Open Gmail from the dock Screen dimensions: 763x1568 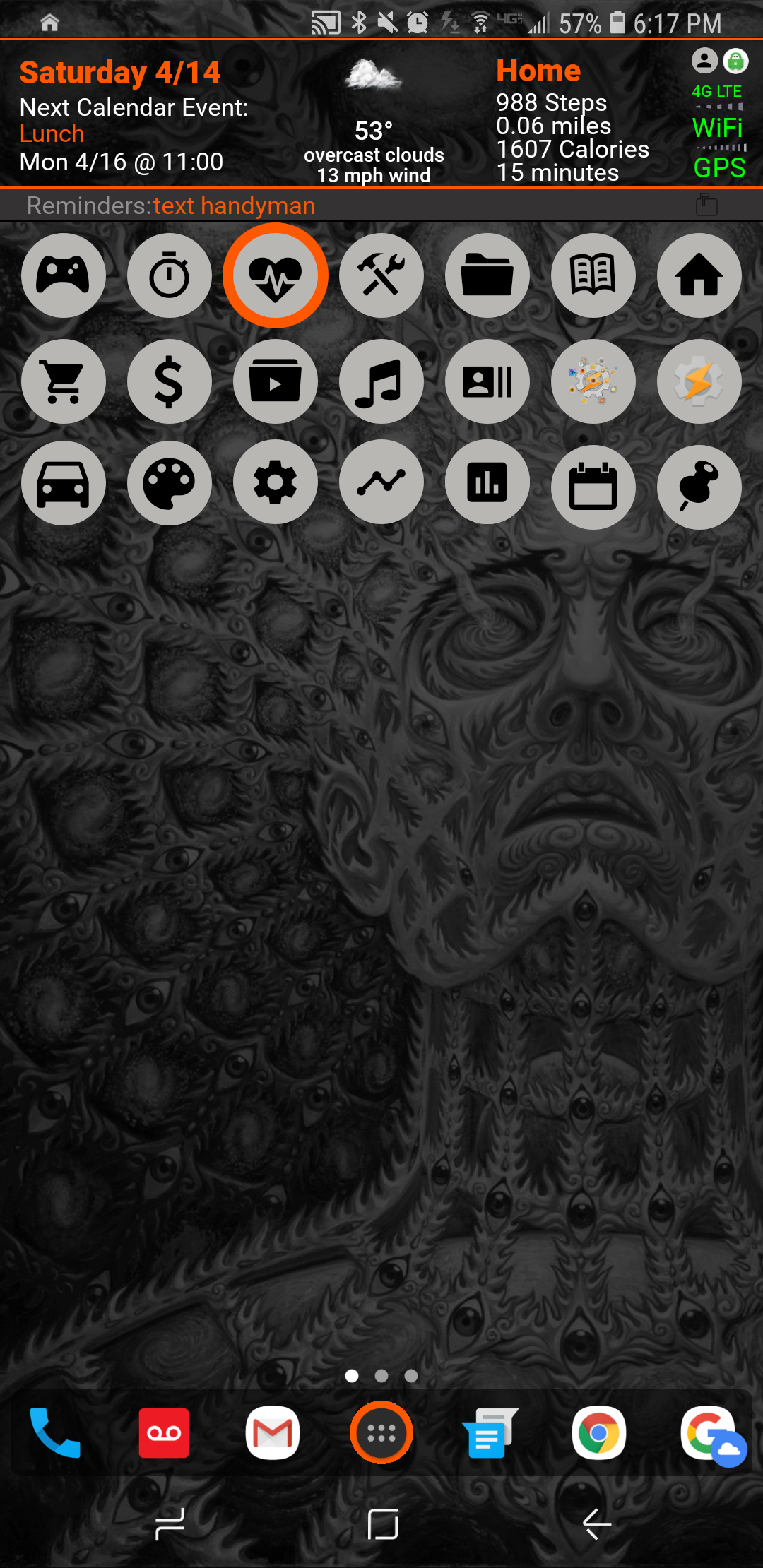pos(273,1432)
